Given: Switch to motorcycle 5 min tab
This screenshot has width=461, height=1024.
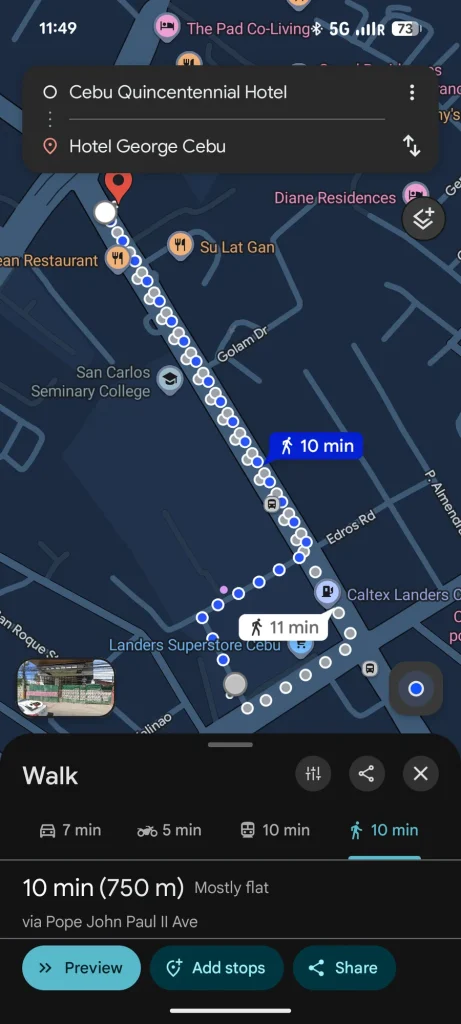Looking at the screenshot, I should (x=169, y=830).
